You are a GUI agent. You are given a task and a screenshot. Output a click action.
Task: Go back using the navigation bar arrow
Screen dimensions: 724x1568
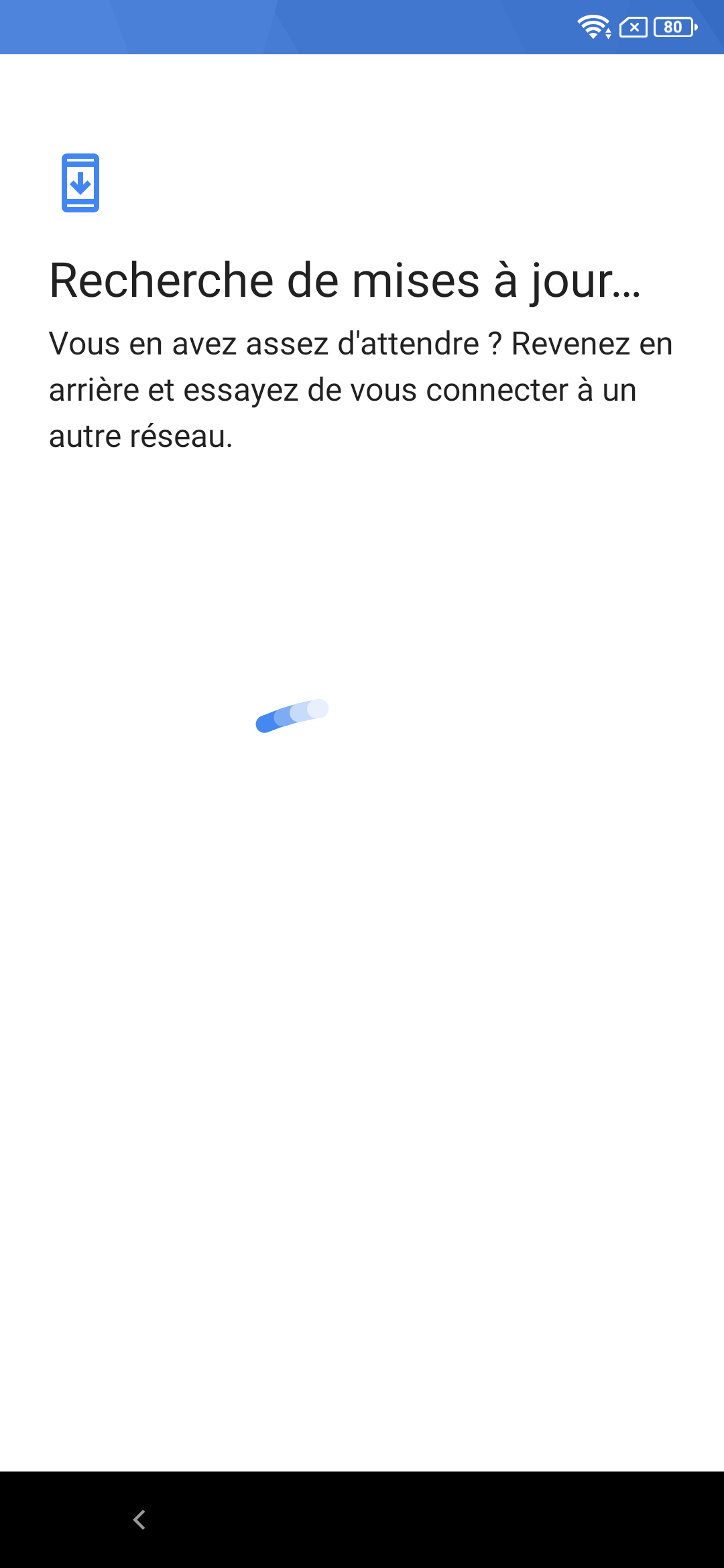point(139,1520)
